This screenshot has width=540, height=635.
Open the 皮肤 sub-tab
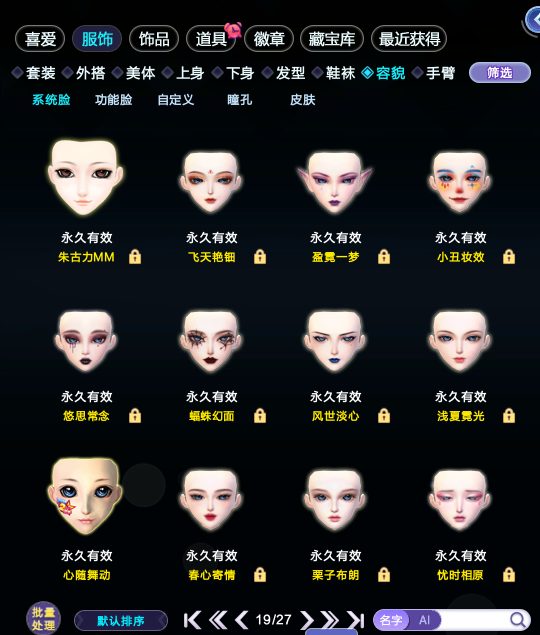[303, 100]
